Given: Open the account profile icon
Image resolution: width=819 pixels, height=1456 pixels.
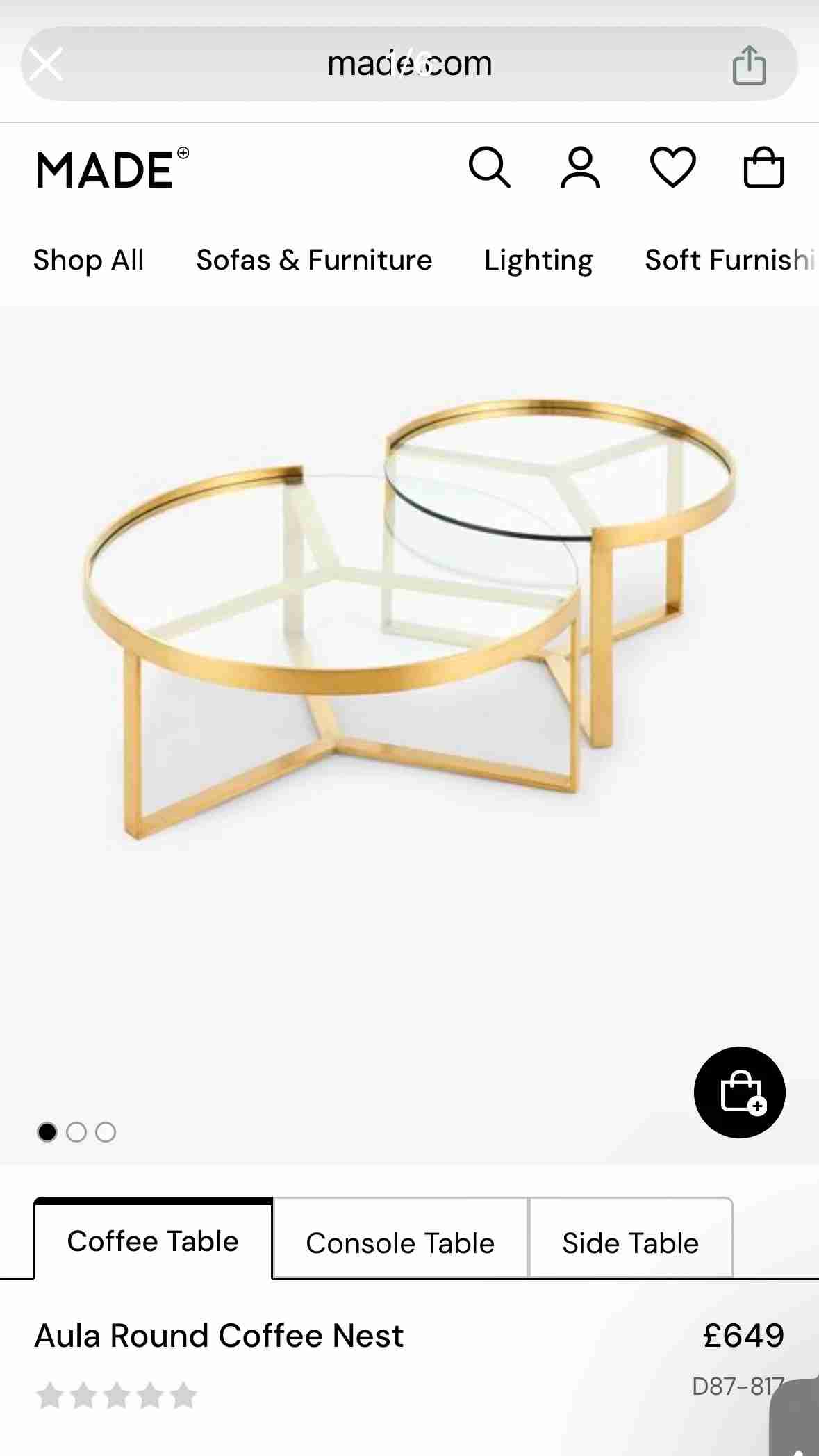Looking at the screenshot, I should 580,168.
